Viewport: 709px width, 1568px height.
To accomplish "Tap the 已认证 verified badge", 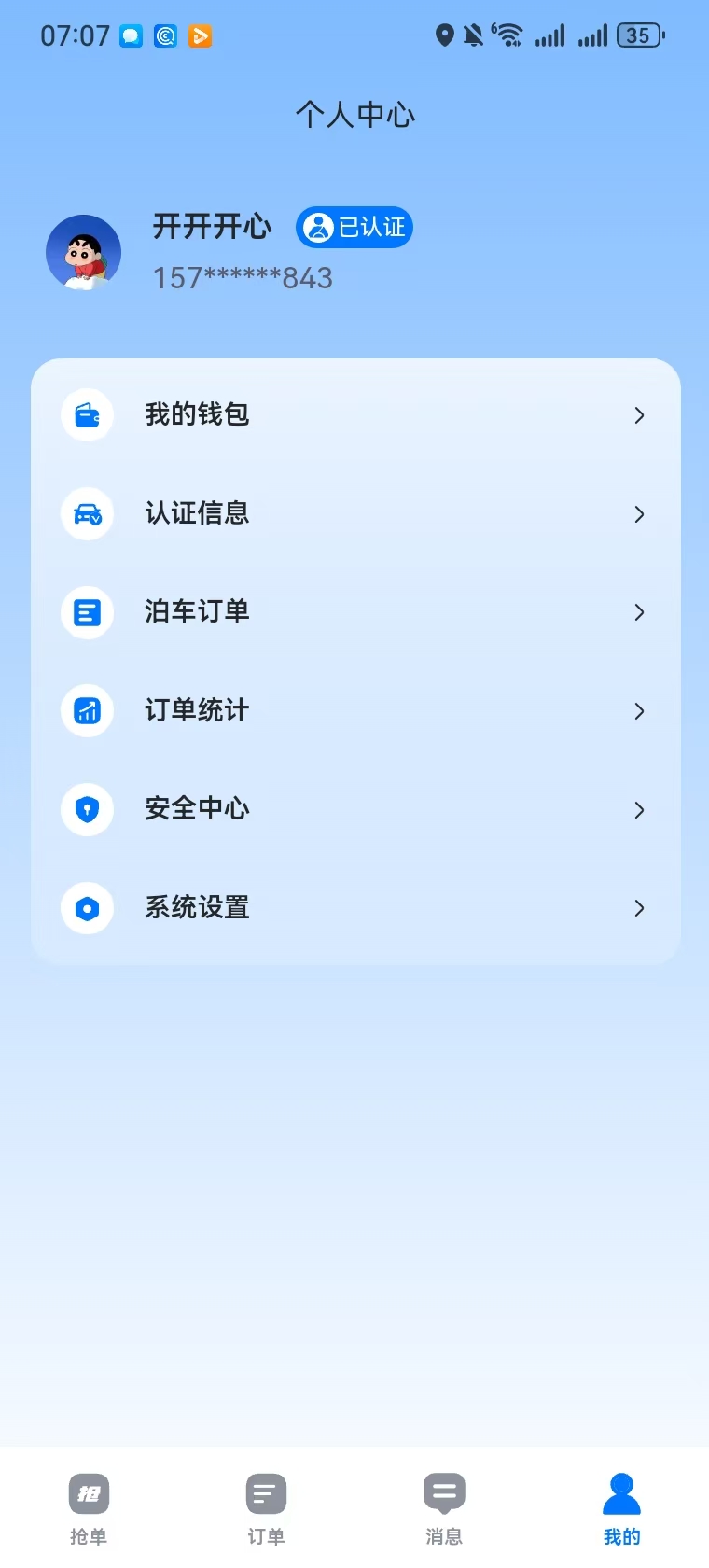I will click(354, 227).
